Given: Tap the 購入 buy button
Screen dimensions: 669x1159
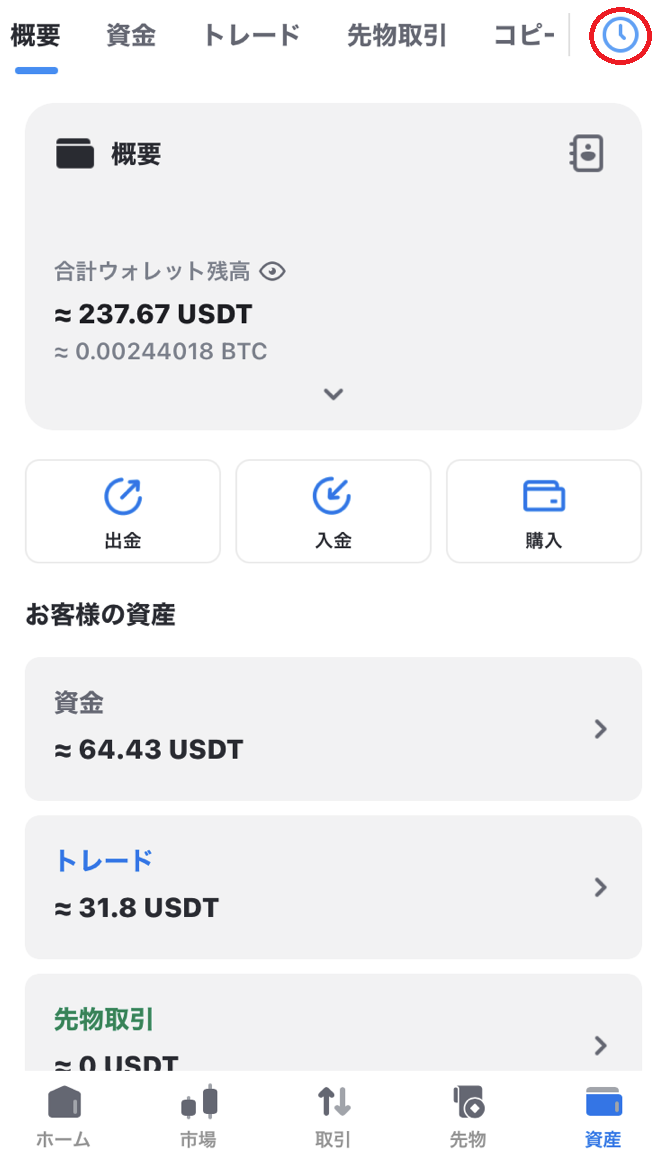Looking at the screenshot, I should (544, 511).
